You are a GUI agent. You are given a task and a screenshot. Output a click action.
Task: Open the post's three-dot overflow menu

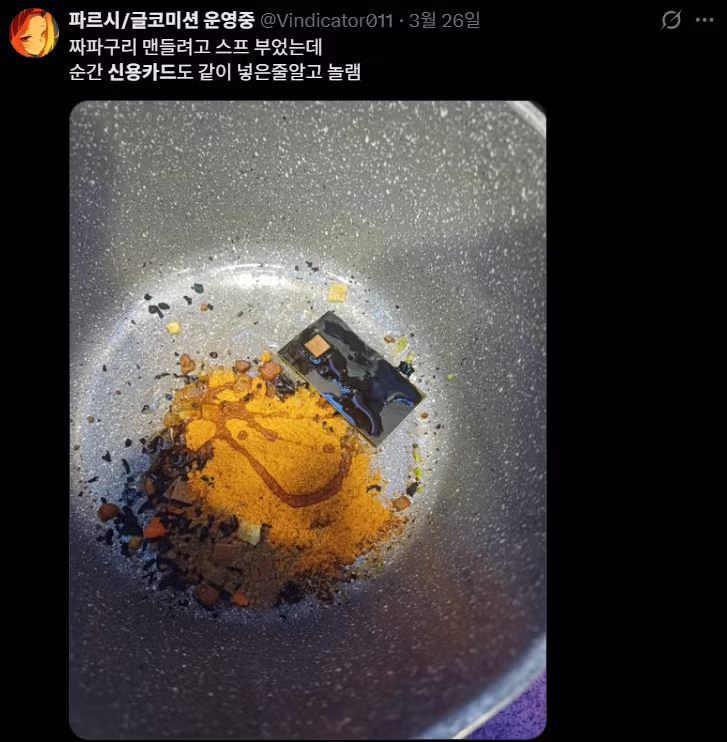(705, 20)
